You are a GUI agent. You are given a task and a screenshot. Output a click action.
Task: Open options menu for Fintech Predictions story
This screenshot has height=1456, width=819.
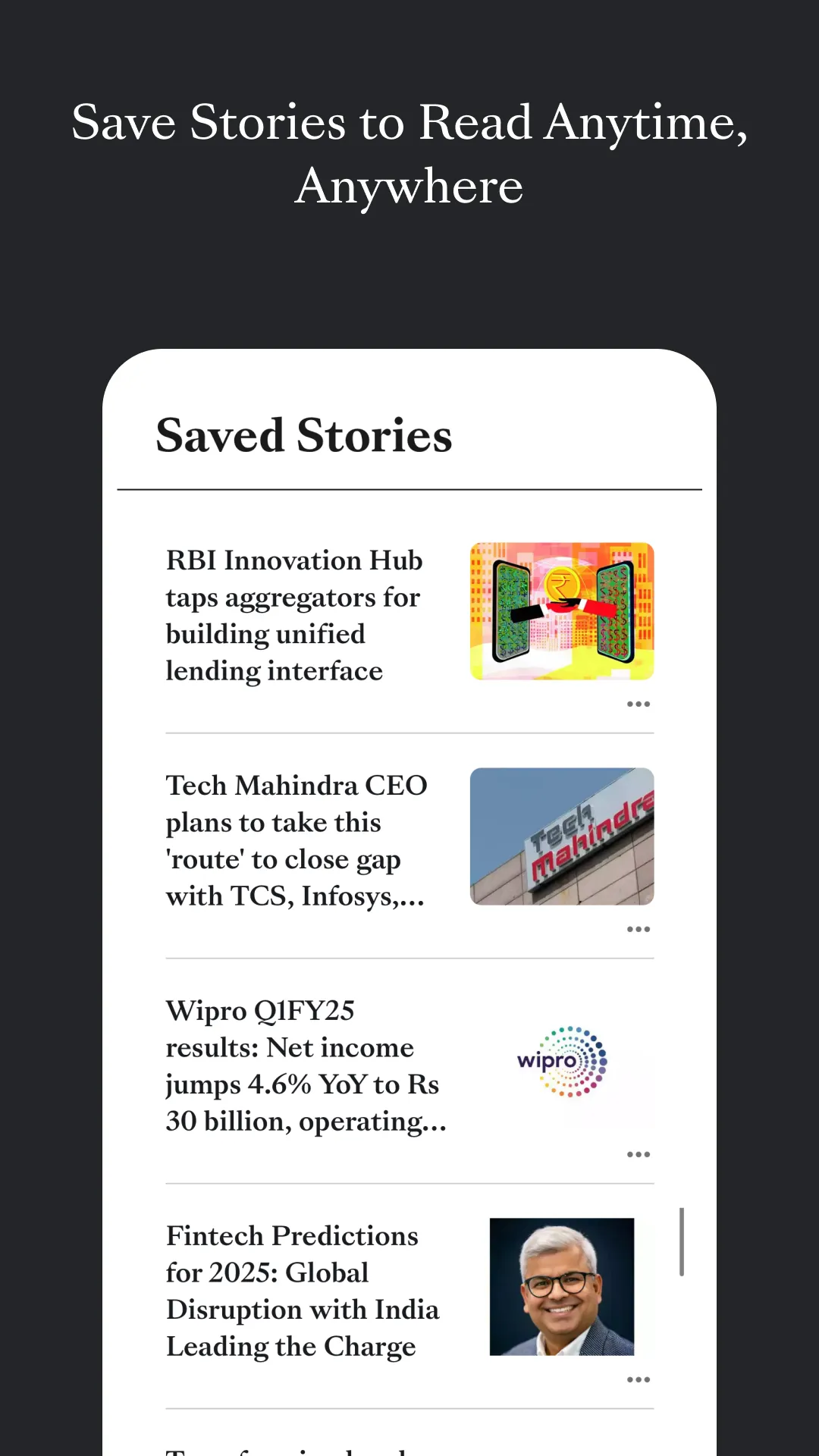click(x=639, y=1379)
